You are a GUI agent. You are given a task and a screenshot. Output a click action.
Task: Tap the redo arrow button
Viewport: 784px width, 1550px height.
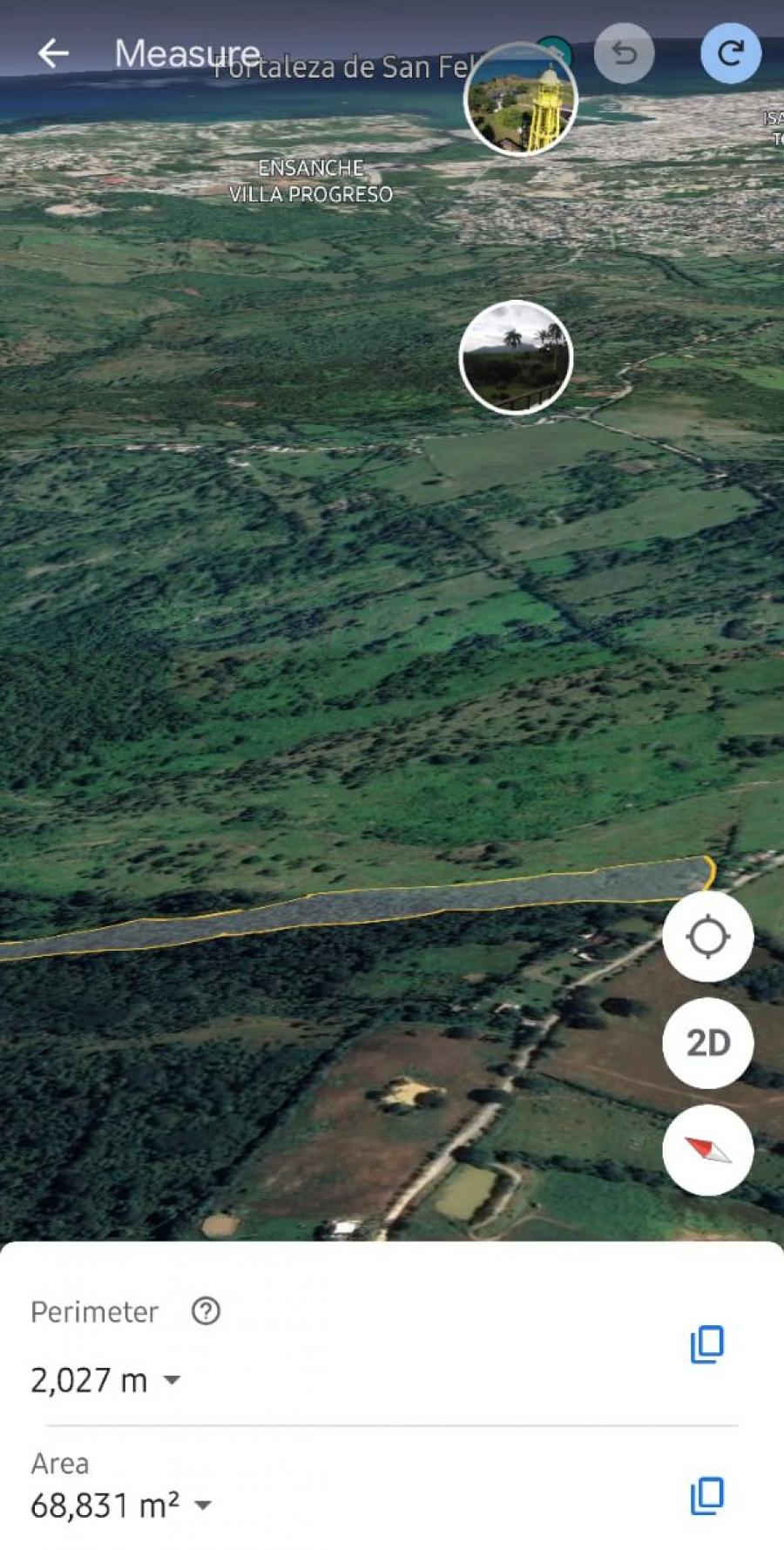coord(730,53)
